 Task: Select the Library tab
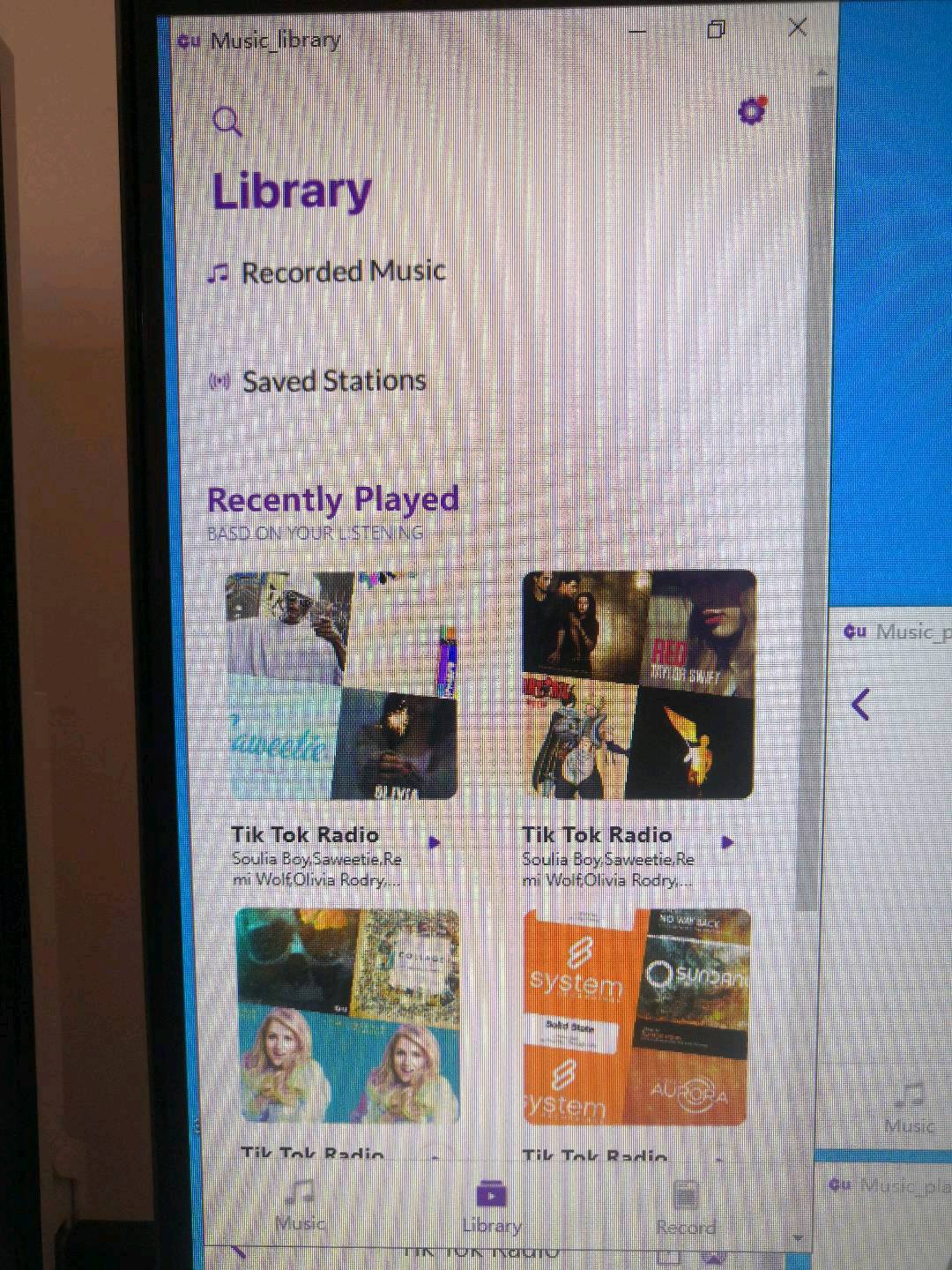[x=491, y=1207]
